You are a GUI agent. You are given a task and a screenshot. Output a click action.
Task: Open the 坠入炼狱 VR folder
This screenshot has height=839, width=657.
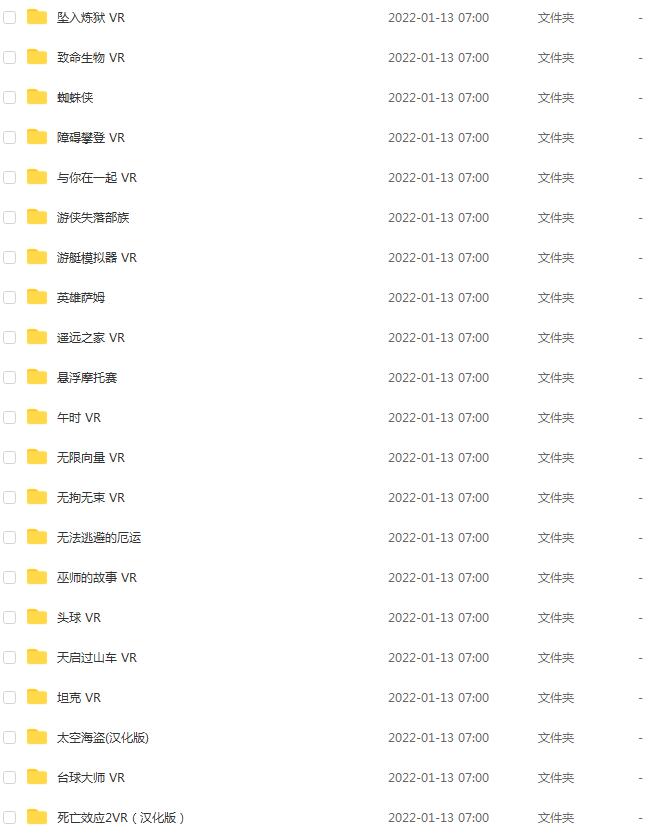pyautogui.click(x=91, y=18)
